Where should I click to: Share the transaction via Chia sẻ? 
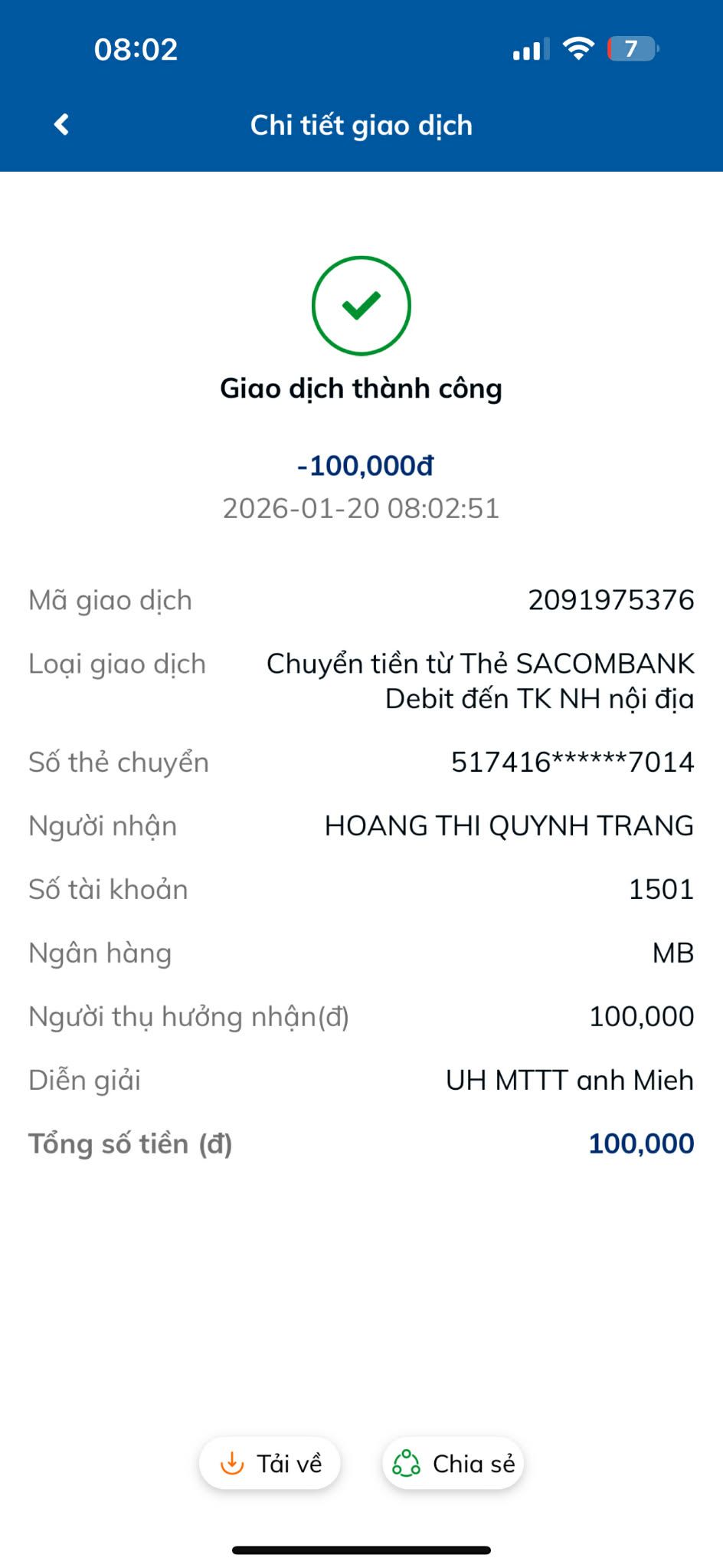point(453,1463)
